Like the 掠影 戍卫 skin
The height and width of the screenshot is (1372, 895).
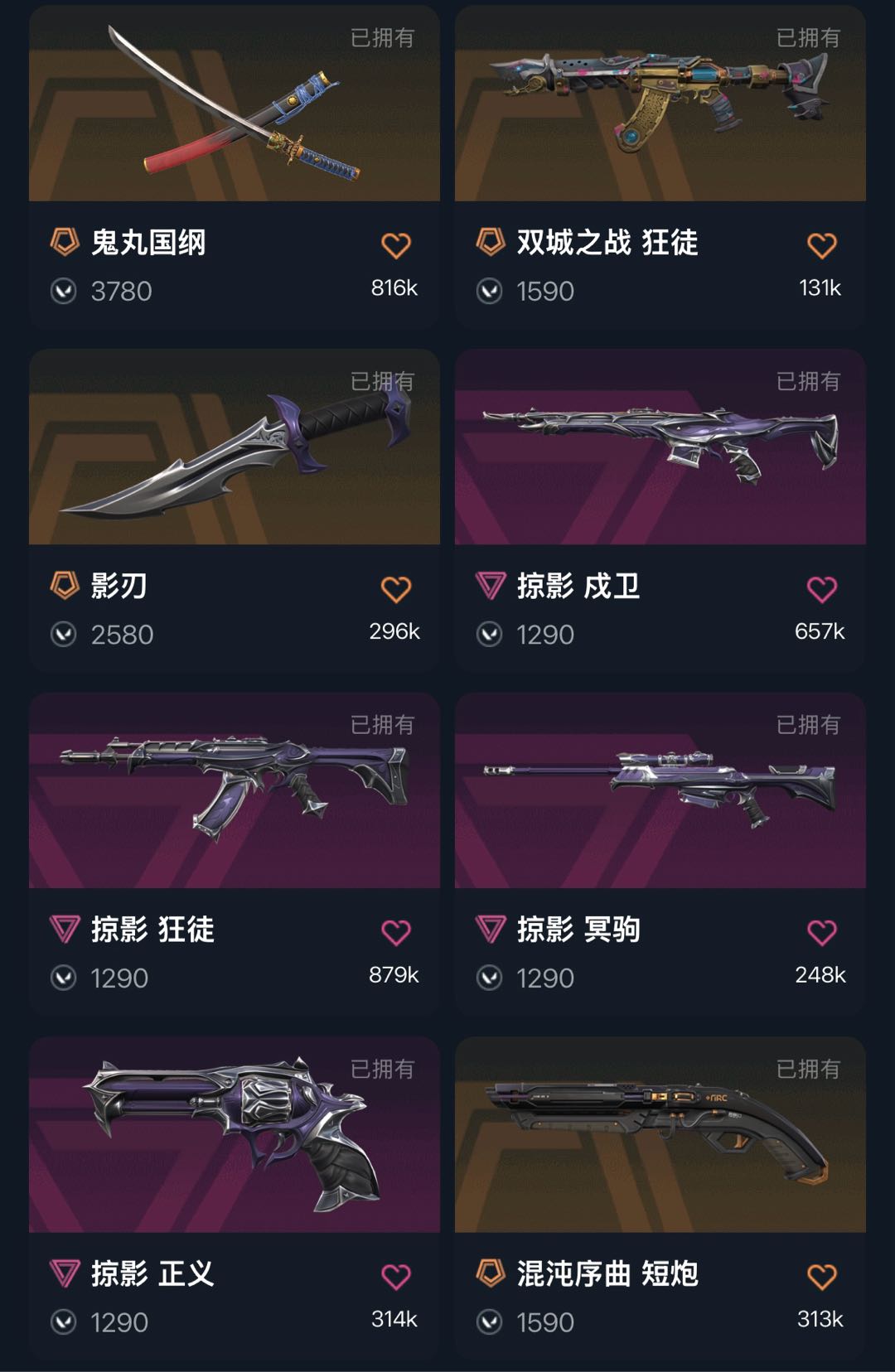click(821, 589)
